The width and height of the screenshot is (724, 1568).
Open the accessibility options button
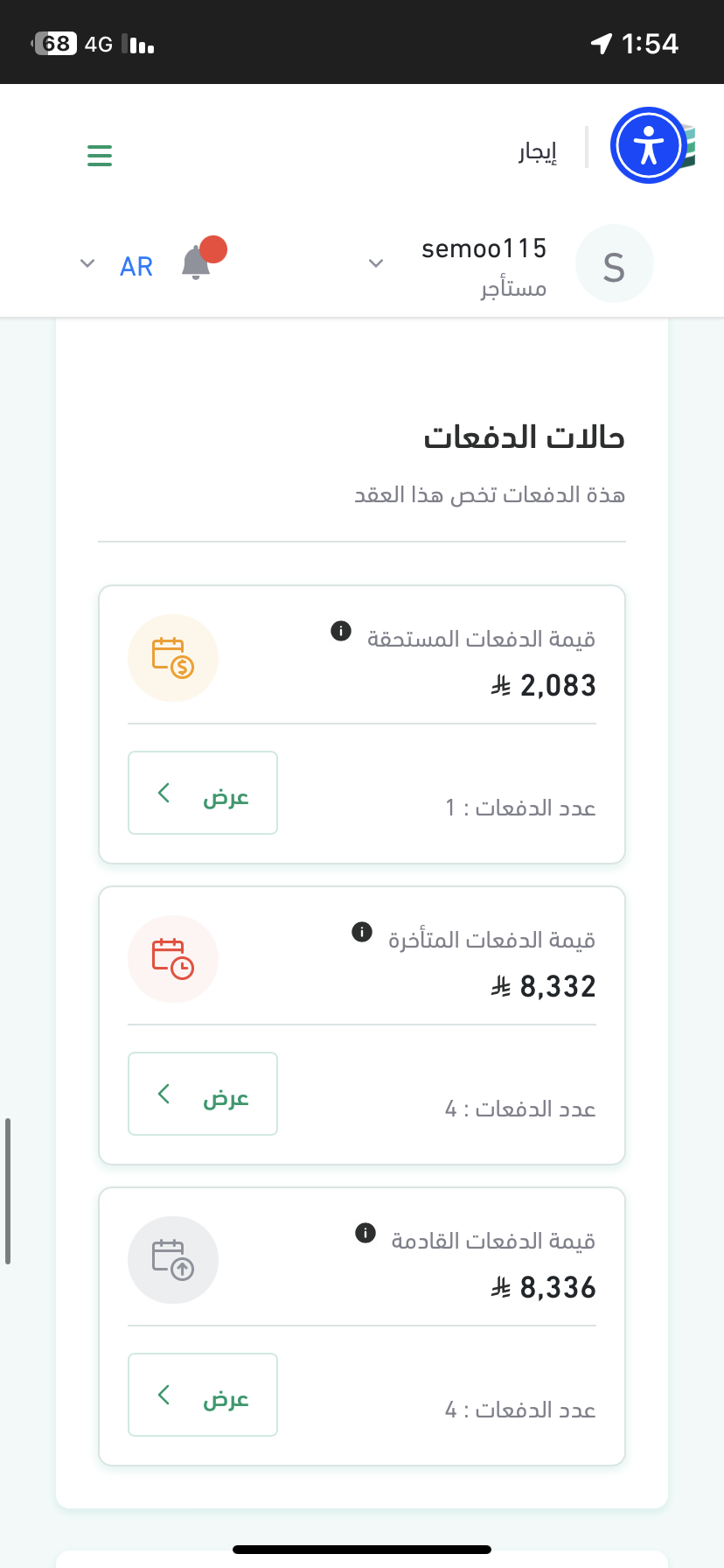pyautogui.click(x=648, y=145)
